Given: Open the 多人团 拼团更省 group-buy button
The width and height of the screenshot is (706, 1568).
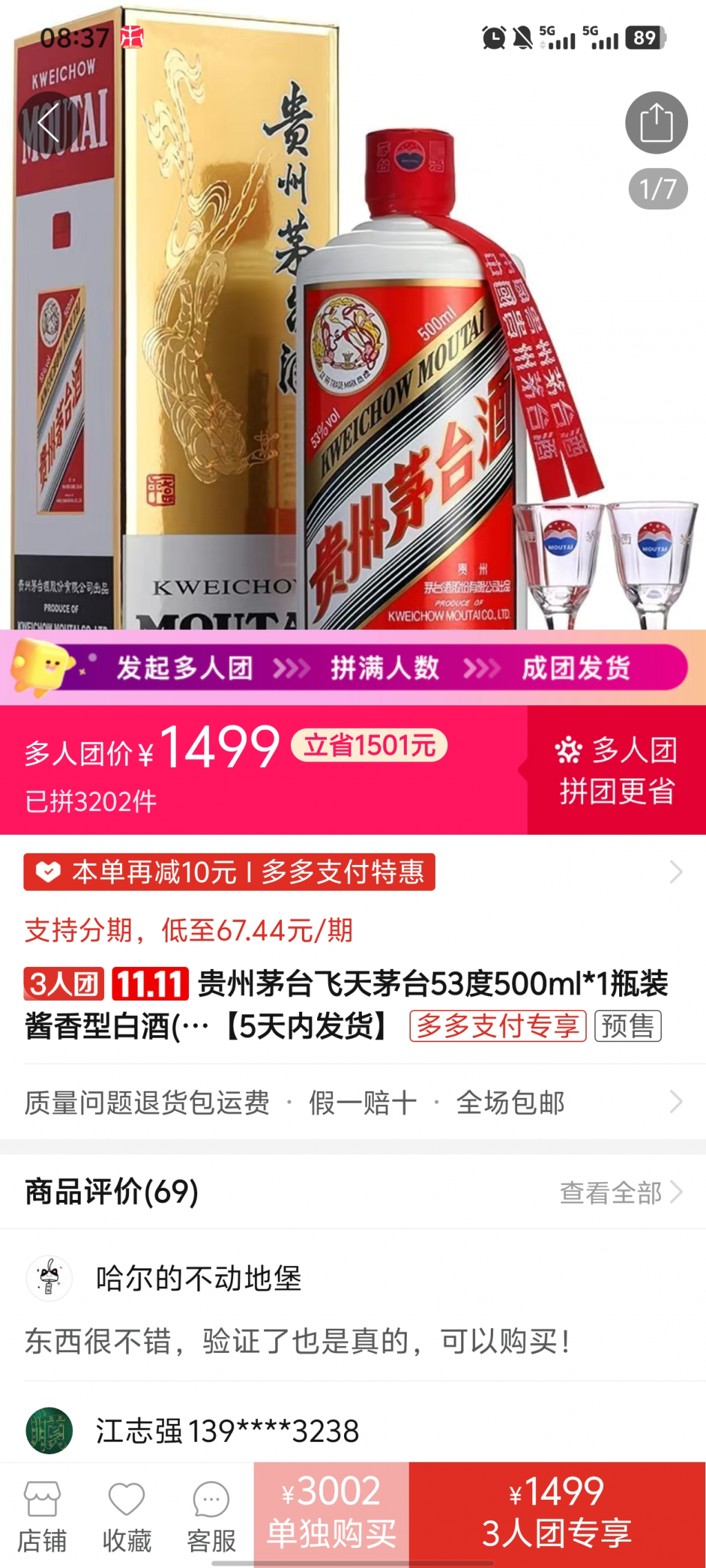Looking at the screenshot, I should pyautogui.click(x=616, y=770).
